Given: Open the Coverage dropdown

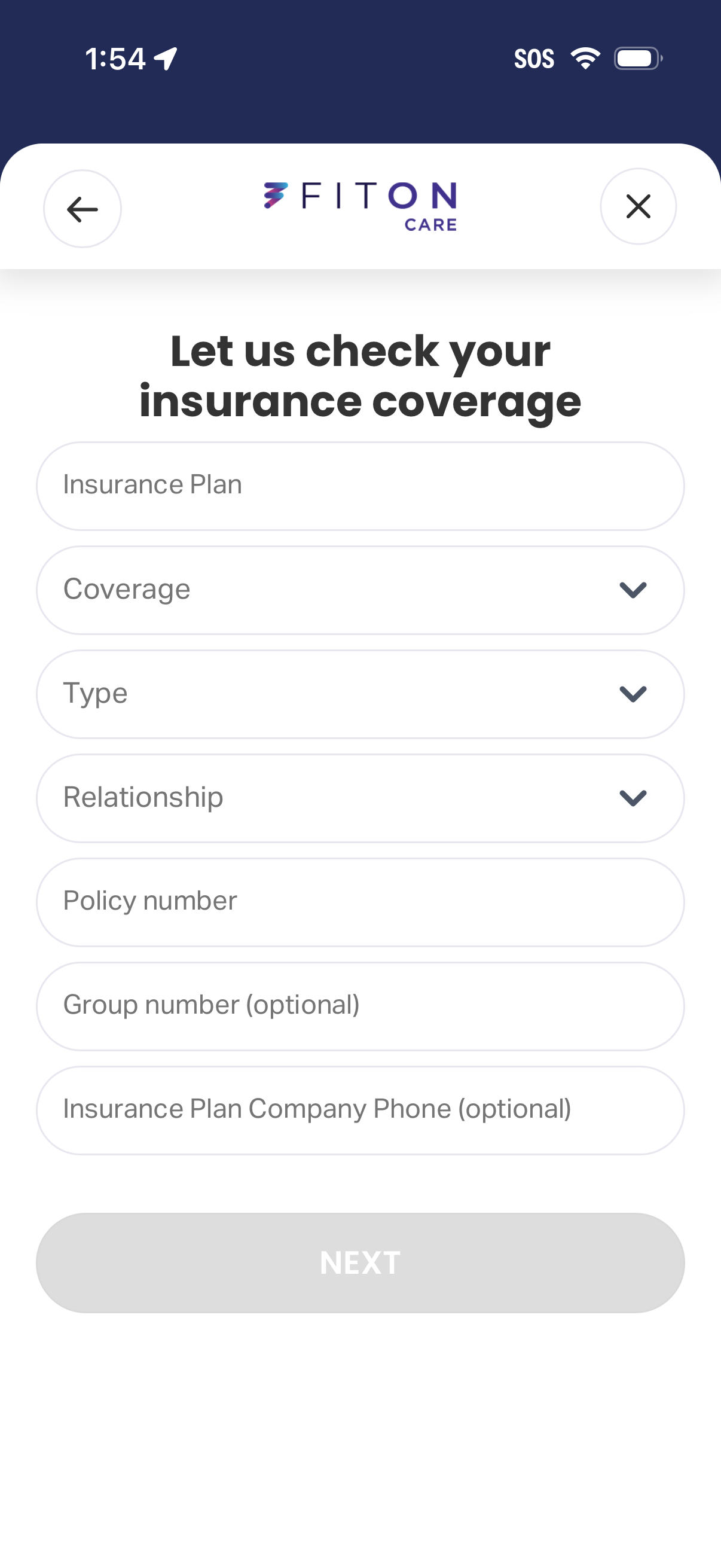Looking at the screenshot, I should [x=360, y=588].
